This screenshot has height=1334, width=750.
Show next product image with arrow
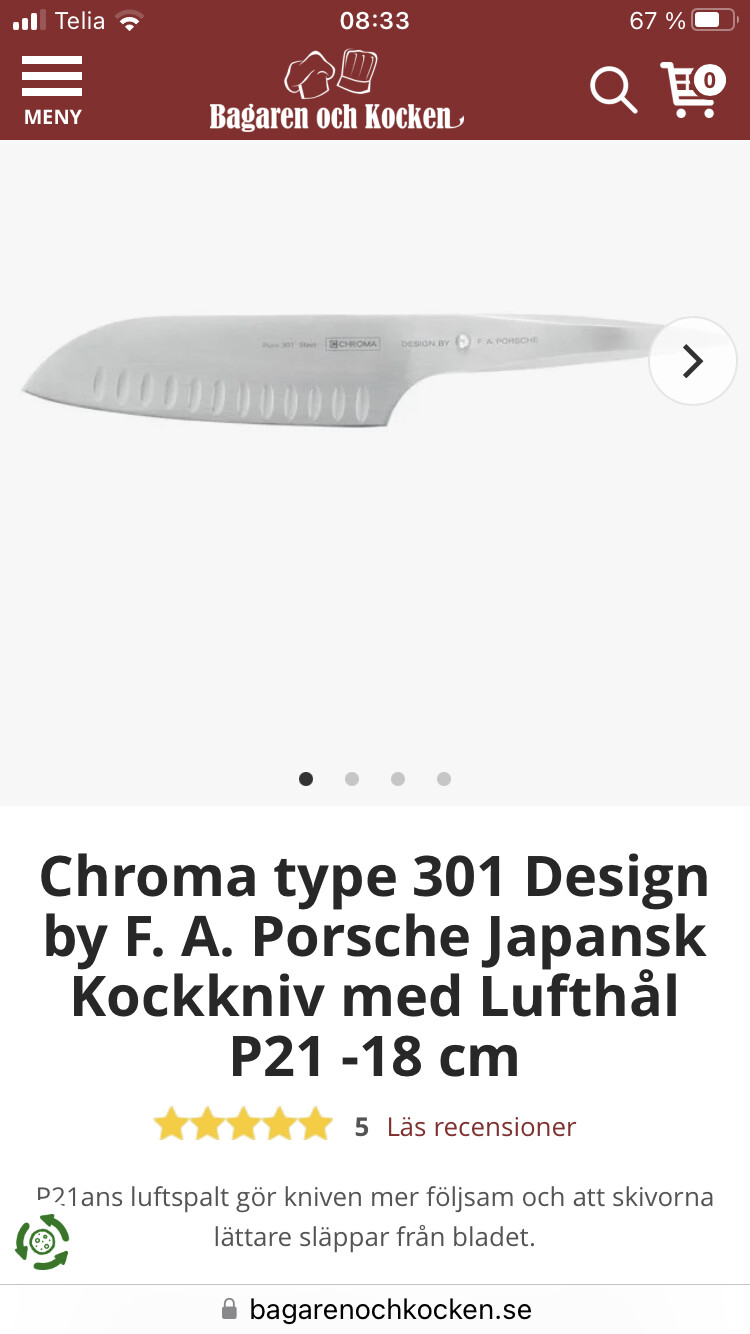(x=692, y=361)
